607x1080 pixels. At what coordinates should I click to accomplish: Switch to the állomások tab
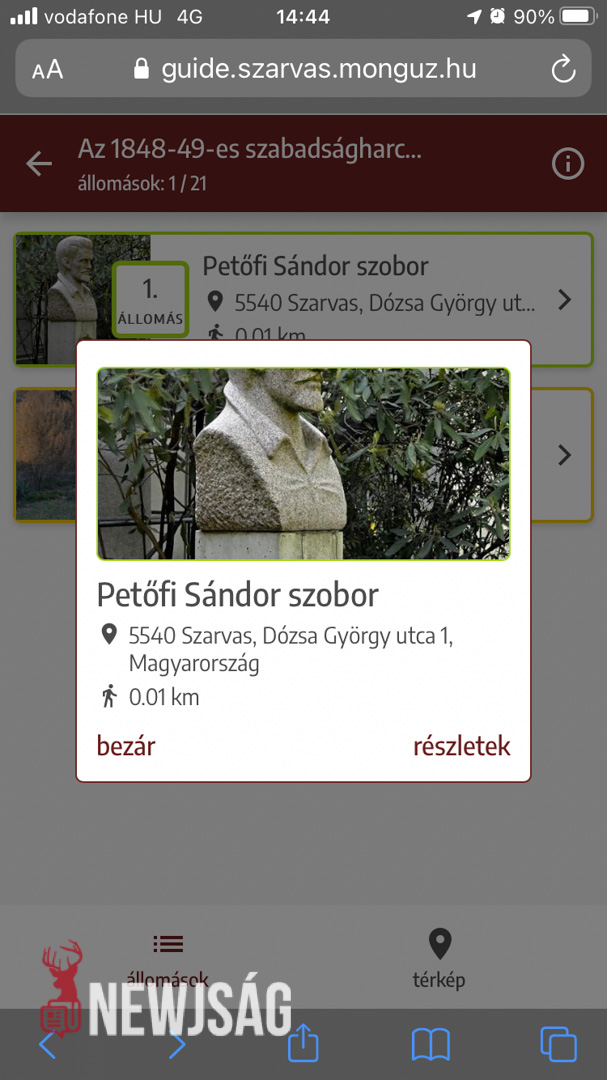[168, 958]
